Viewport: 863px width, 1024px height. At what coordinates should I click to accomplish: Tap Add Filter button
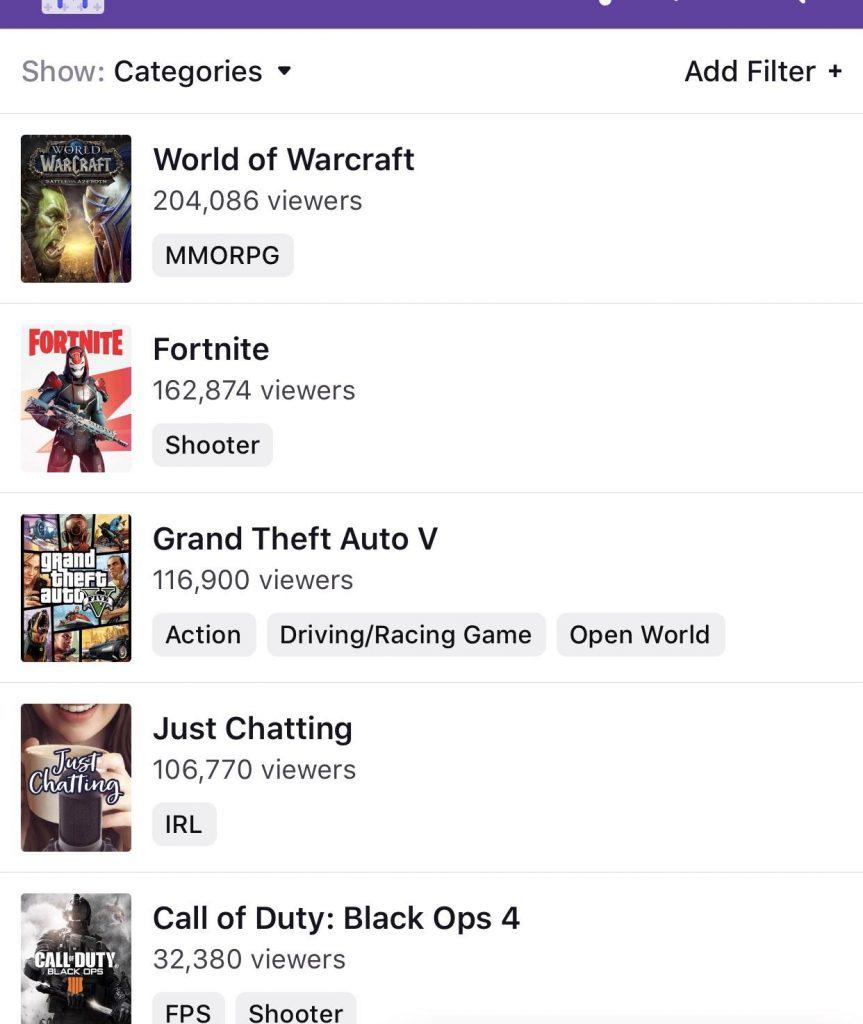point(763,72)
